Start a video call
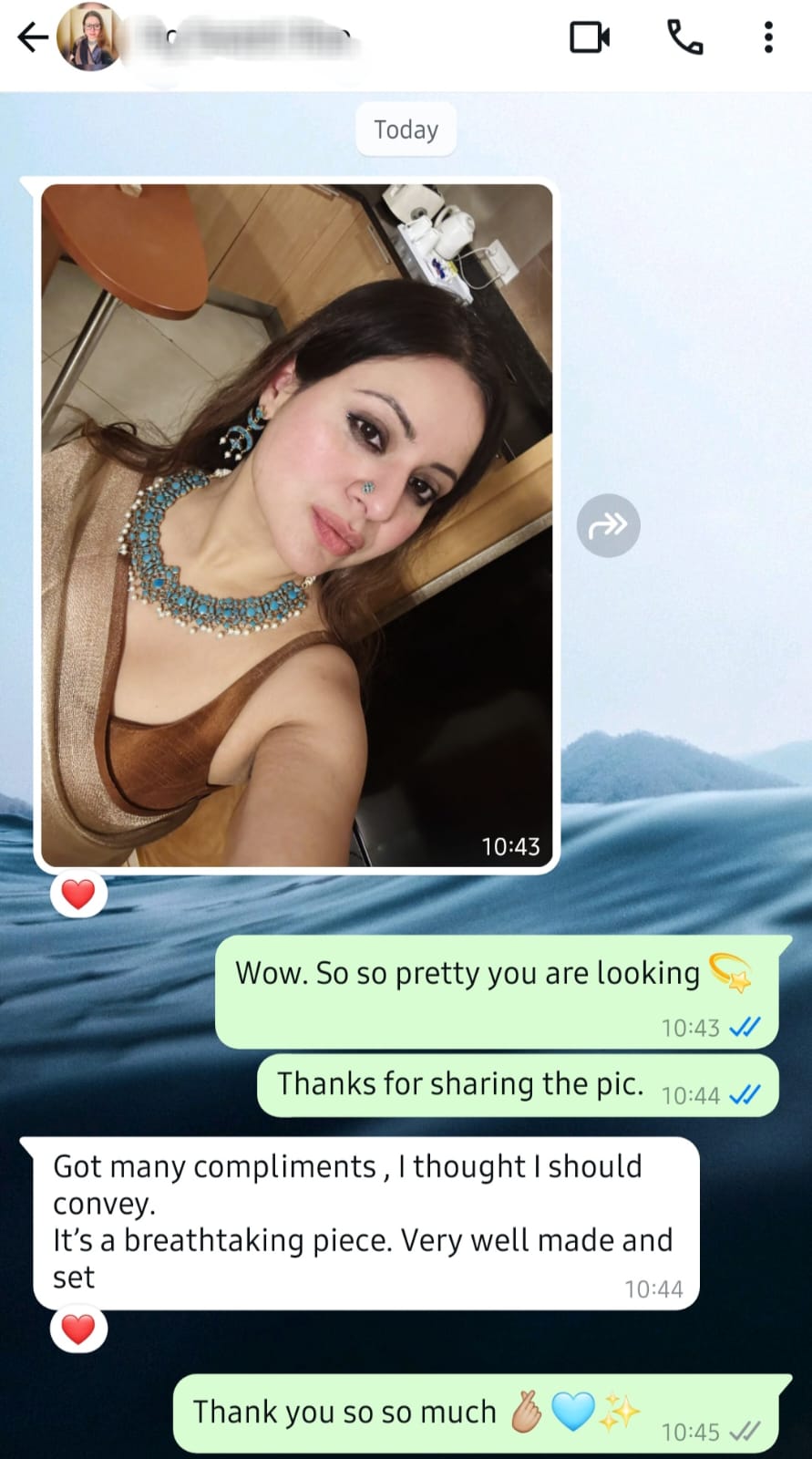The height and width of the screenshot is (1459, 812). pos(590,37)
